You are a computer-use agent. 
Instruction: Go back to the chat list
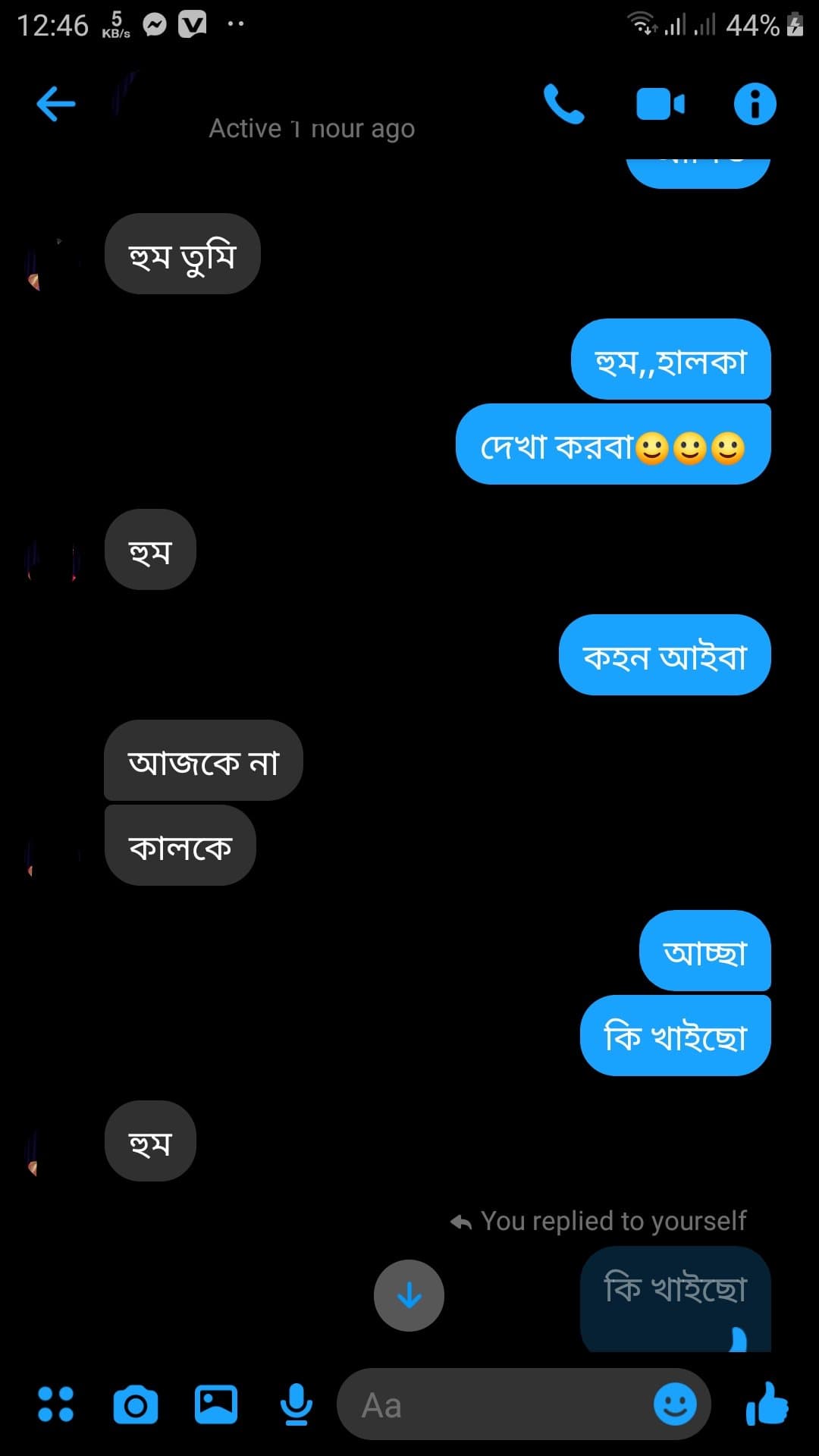[x=56, y=104]
